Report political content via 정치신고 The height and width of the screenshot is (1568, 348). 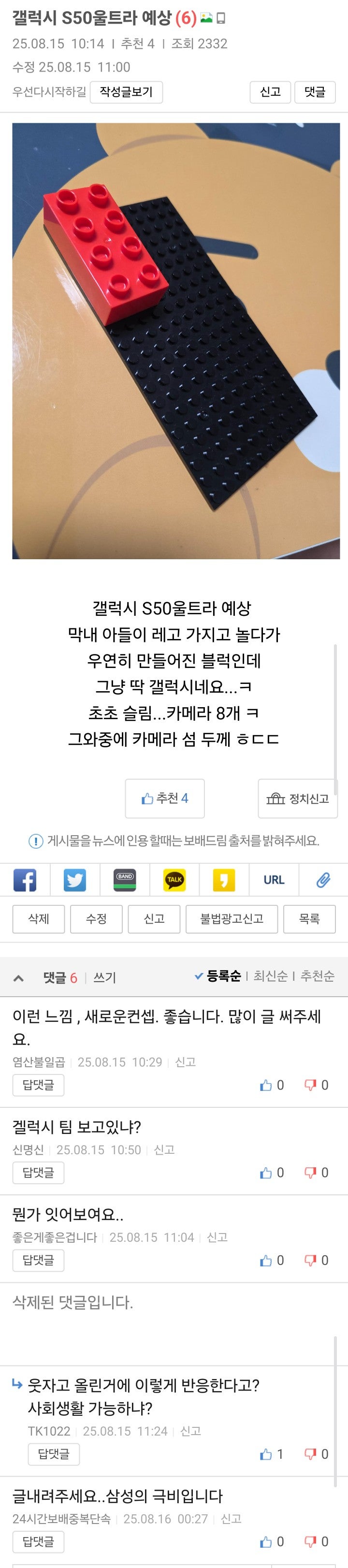click(x=298, y=798)
